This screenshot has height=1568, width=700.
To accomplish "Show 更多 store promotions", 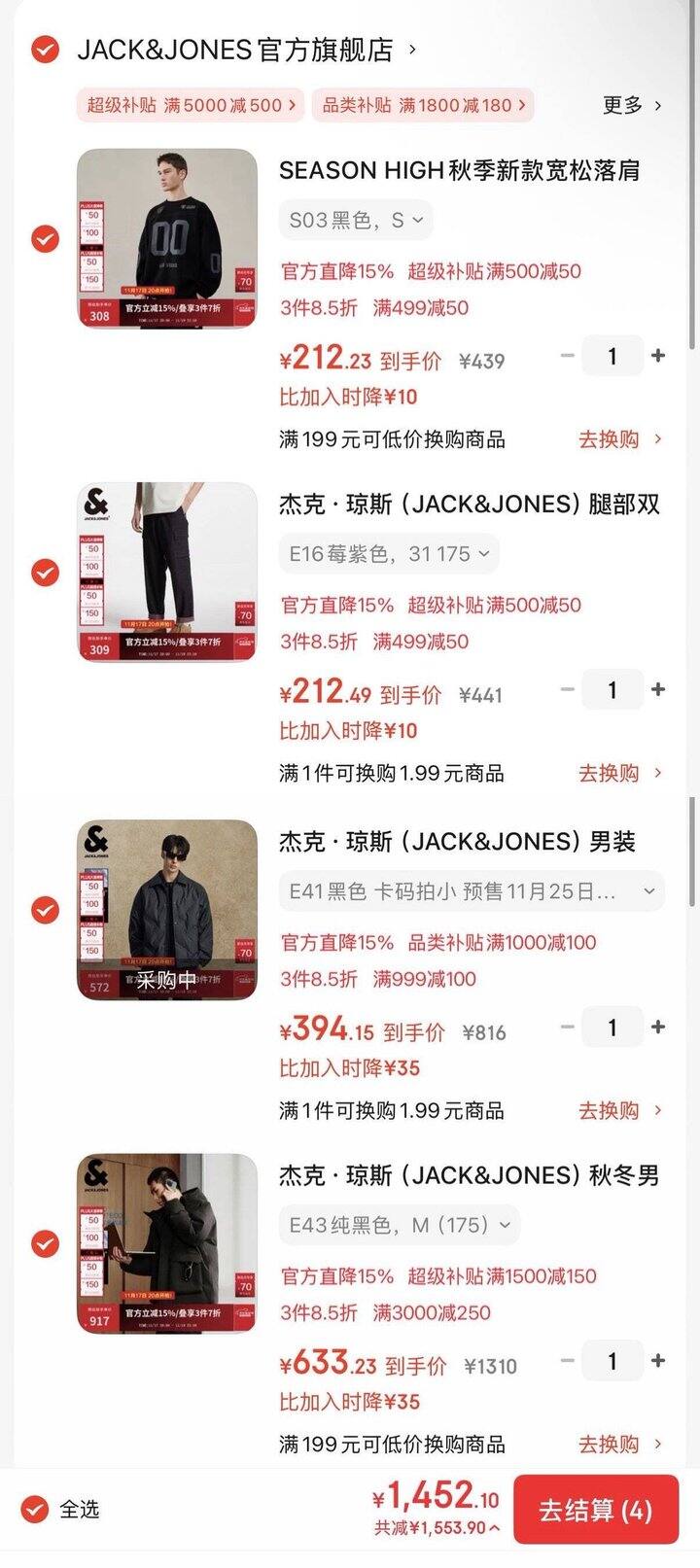I will [632, 105].
